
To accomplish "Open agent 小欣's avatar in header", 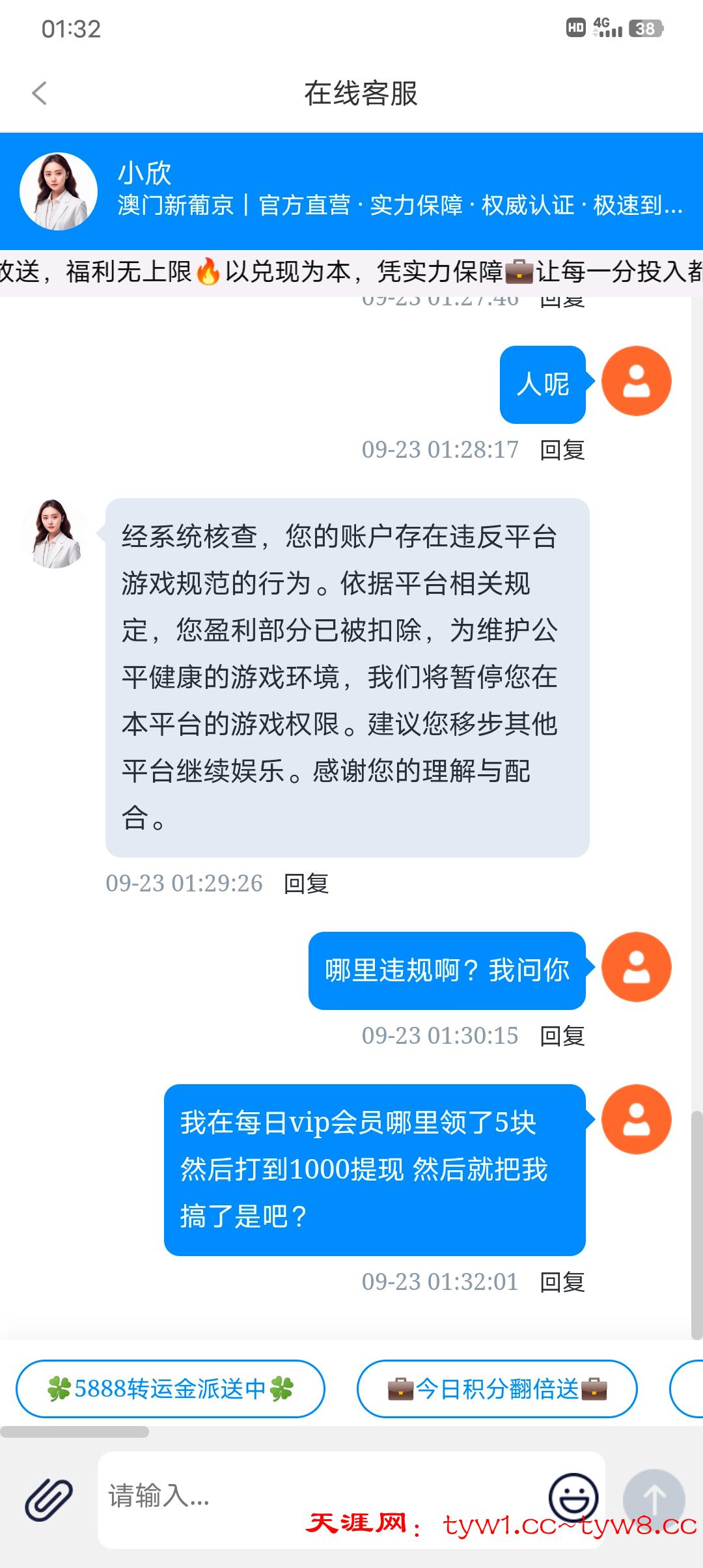I will click(x=59, y=191).
